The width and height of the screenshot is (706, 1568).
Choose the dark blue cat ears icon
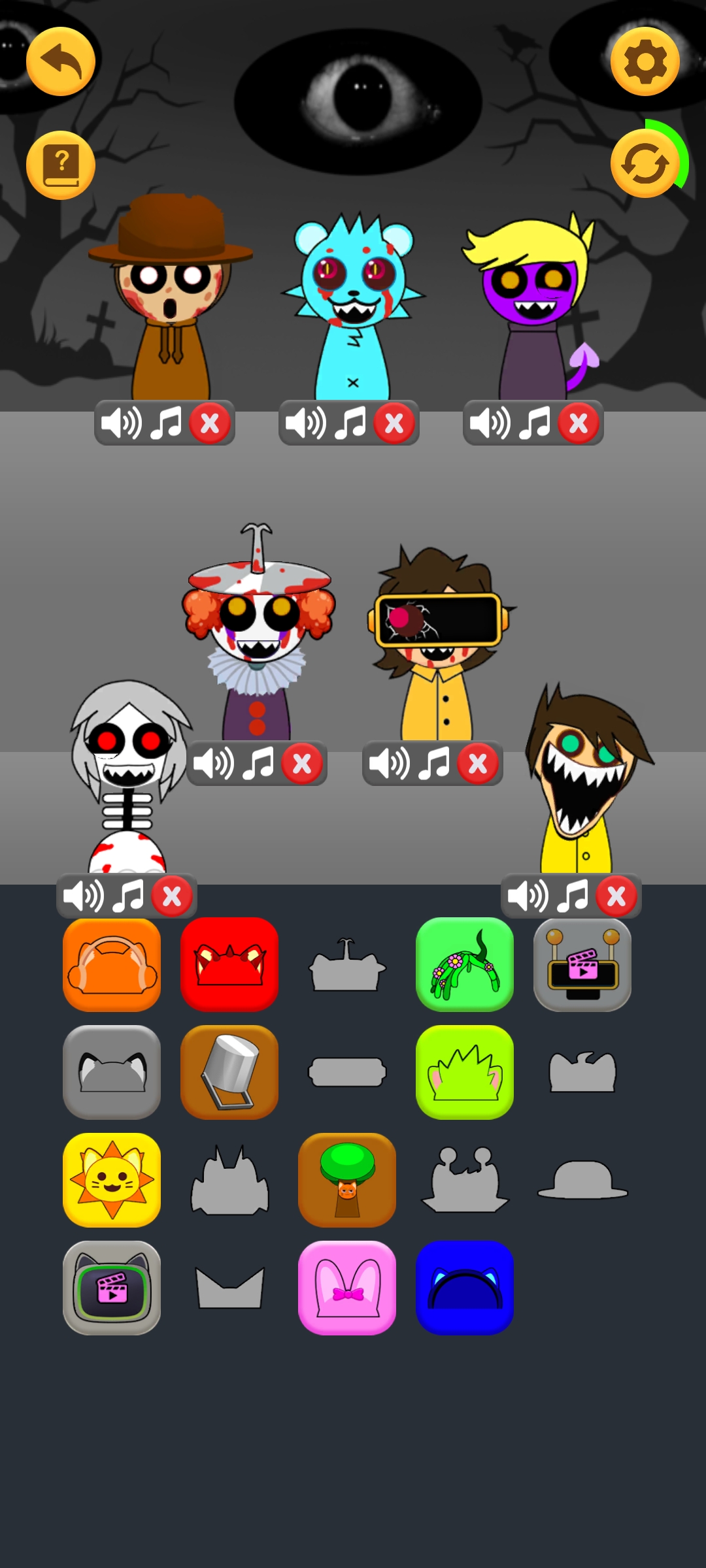pos(465,1288)
